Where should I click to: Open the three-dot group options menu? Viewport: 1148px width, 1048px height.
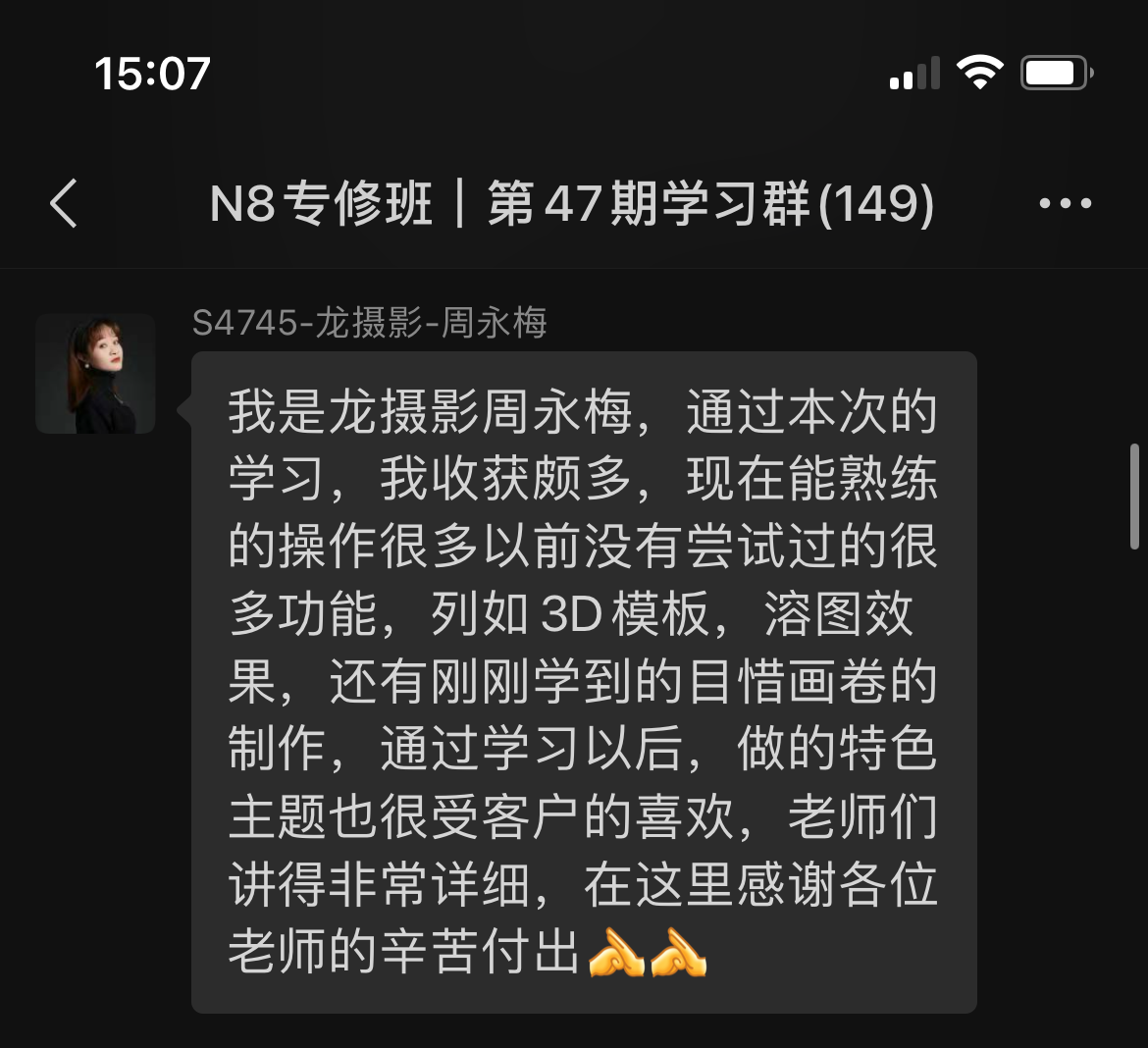[1065, 204]
